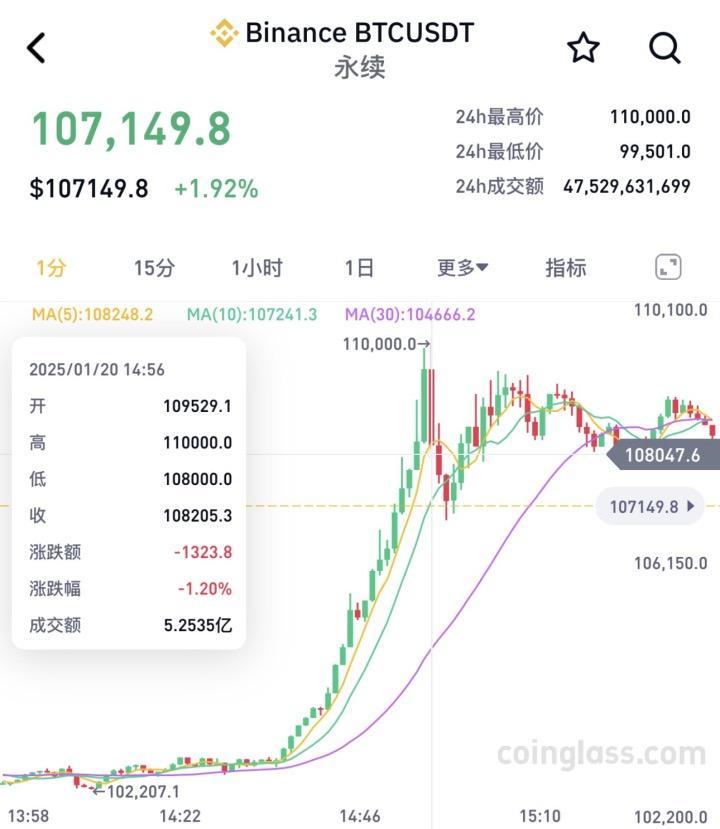Switch to the 1日 timeframe tab

(358, 266)
